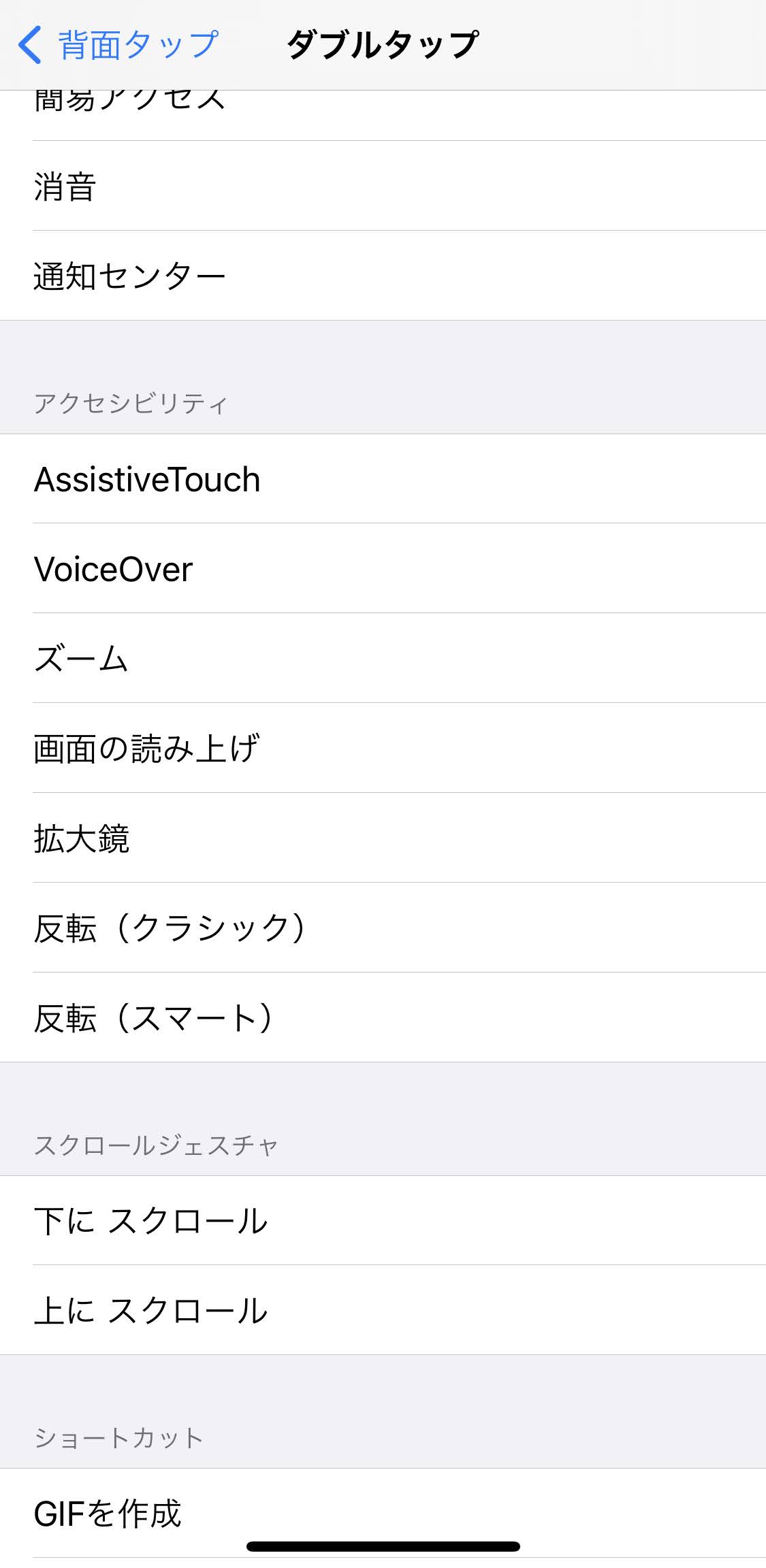This screenshot has width=766, height=1568.
Task: Choose 上にスクロール gesture
Action: coord(383,1311)
